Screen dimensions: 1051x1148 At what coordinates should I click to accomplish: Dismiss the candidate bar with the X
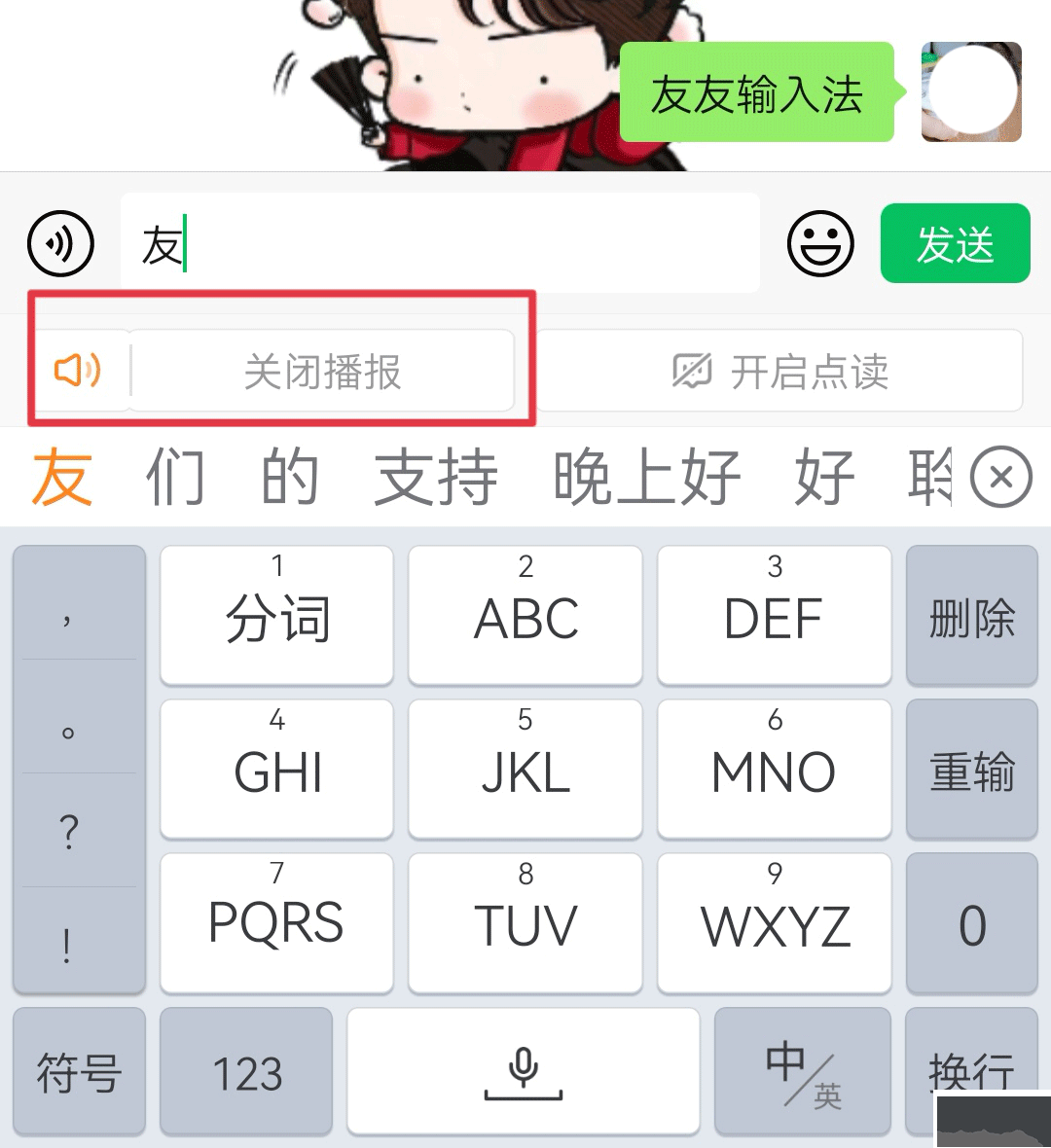(1001, 478)
